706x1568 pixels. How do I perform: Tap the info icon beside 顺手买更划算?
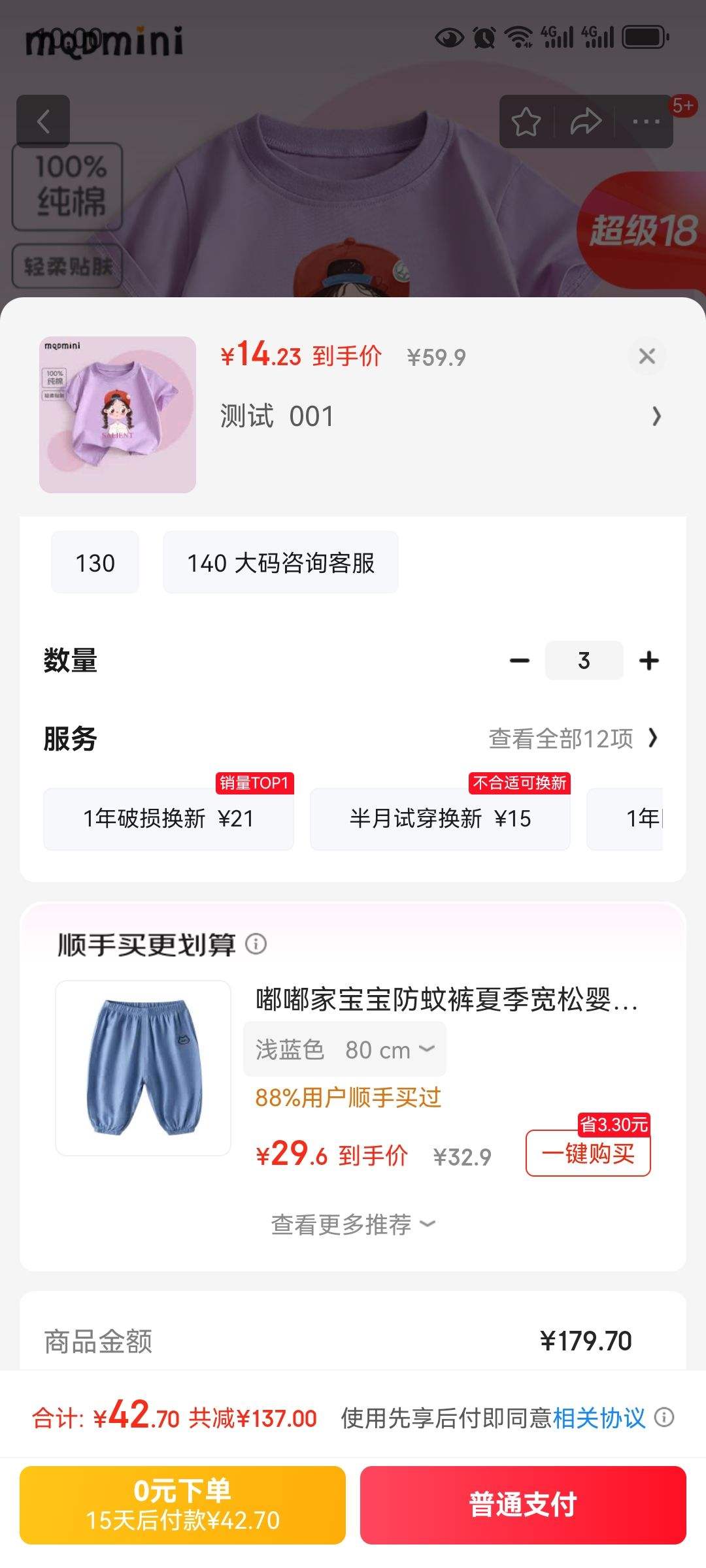tap(256, 943)
